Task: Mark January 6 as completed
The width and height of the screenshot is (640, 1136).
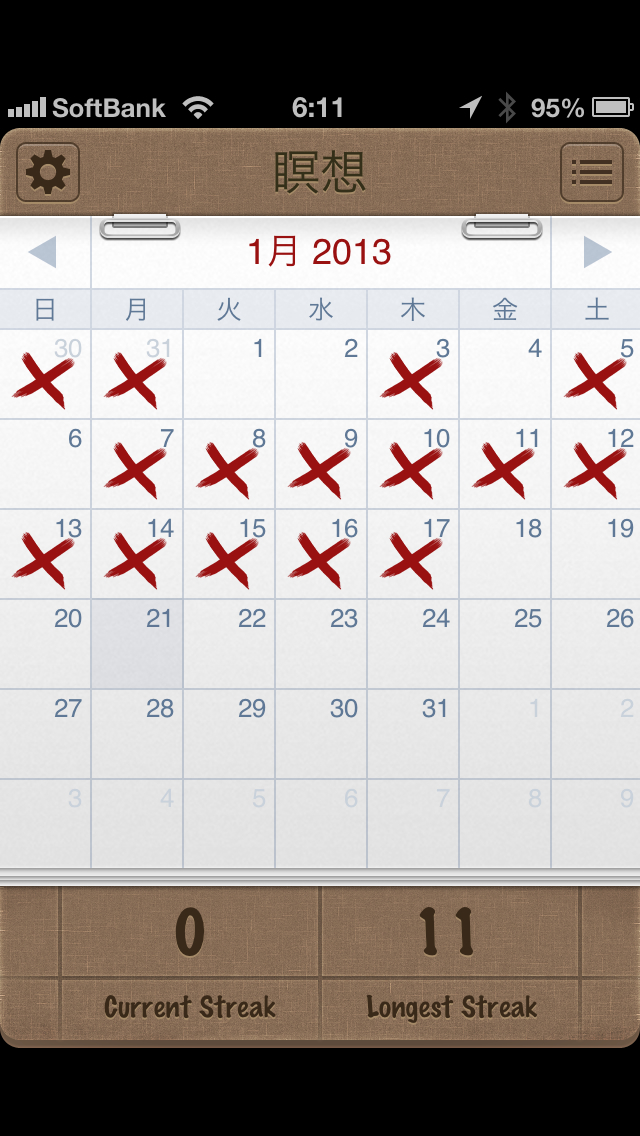Action: tap(45, 464)
